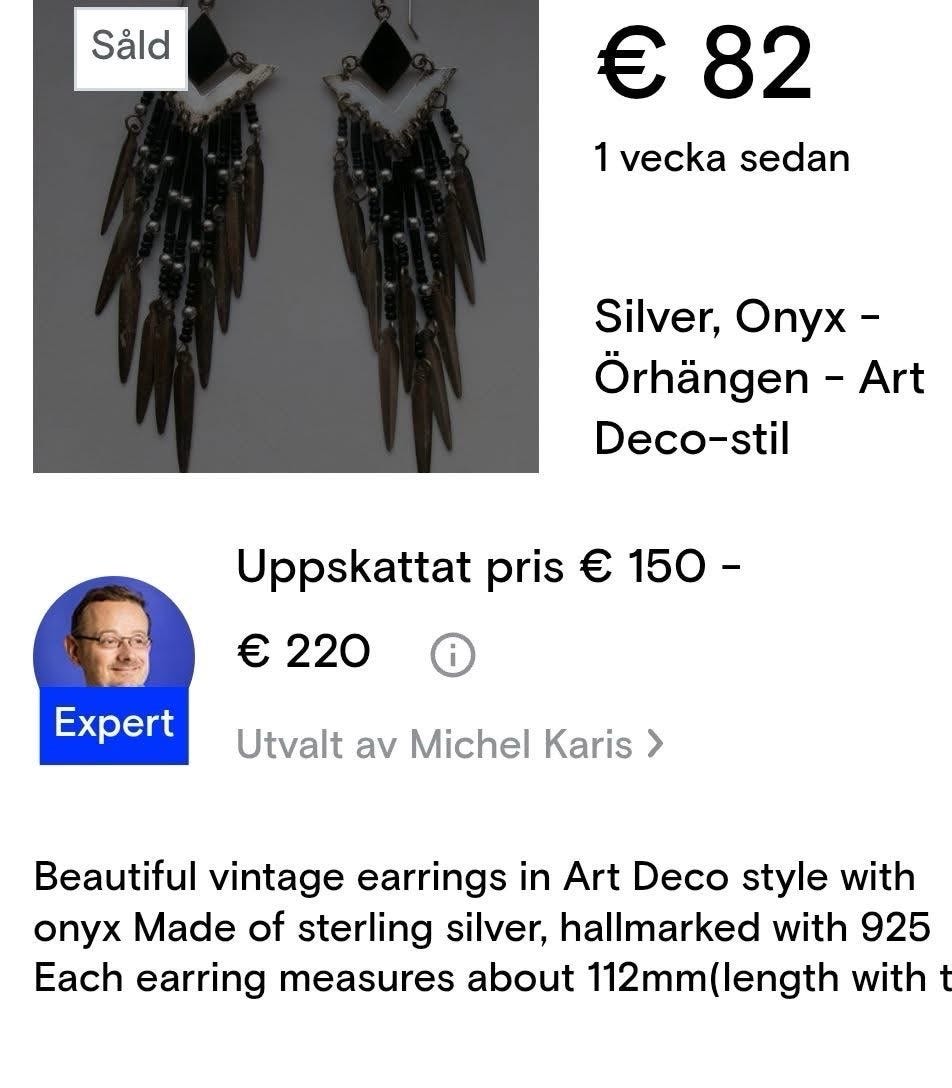The height and width of the screenshot is (1088, 952).
Task: Open the earrings product photo
Action: 286,238
